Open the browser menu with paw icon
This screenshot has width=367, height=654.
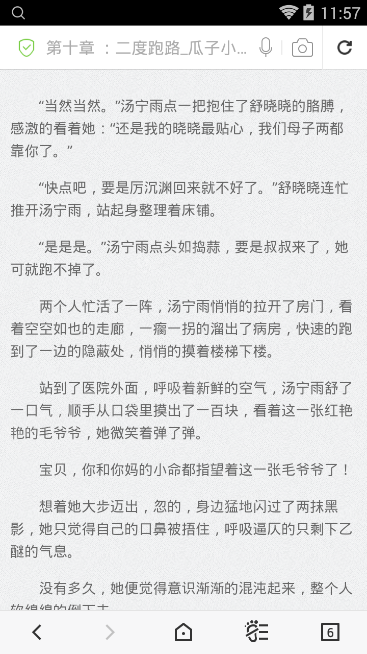[256, 632]
